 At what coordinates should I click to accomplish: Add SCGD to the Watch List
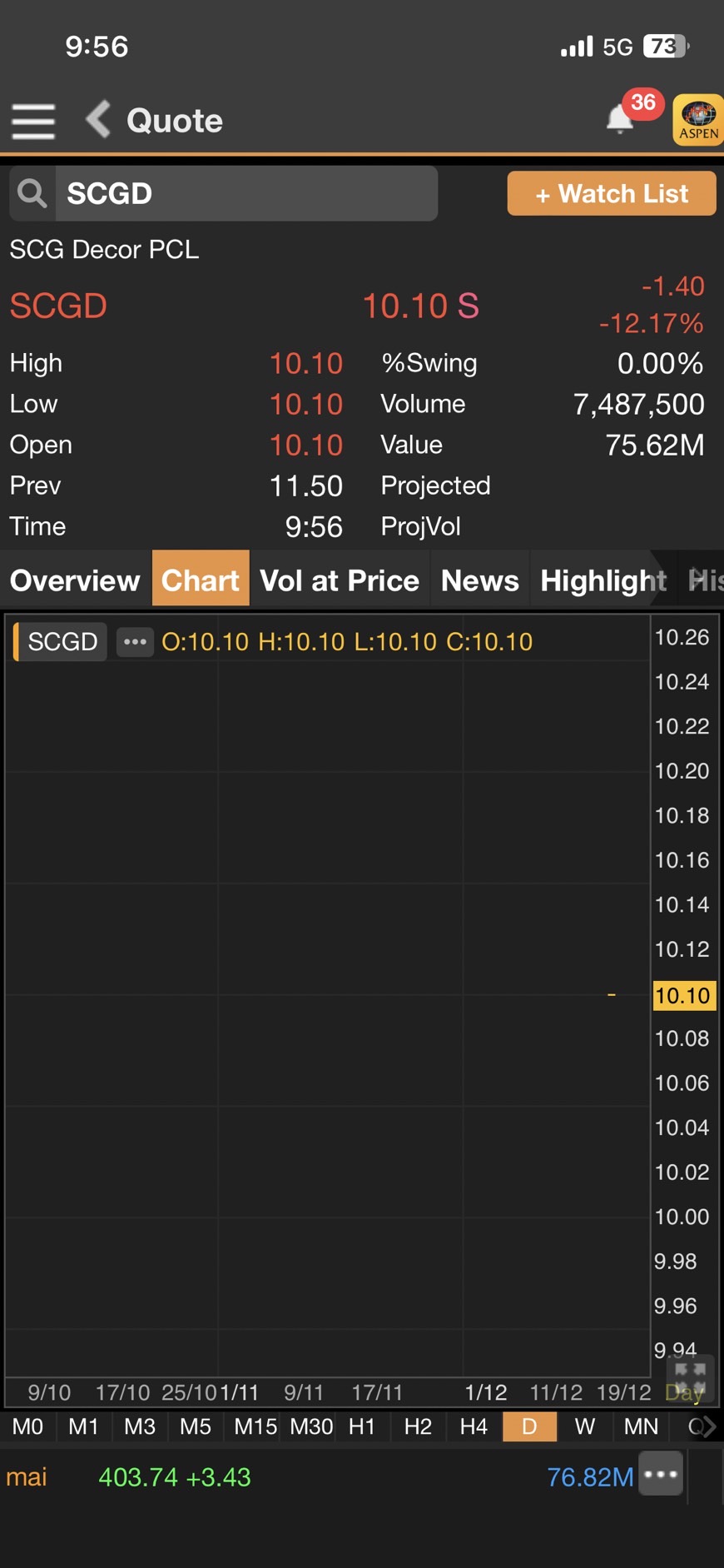612,193
